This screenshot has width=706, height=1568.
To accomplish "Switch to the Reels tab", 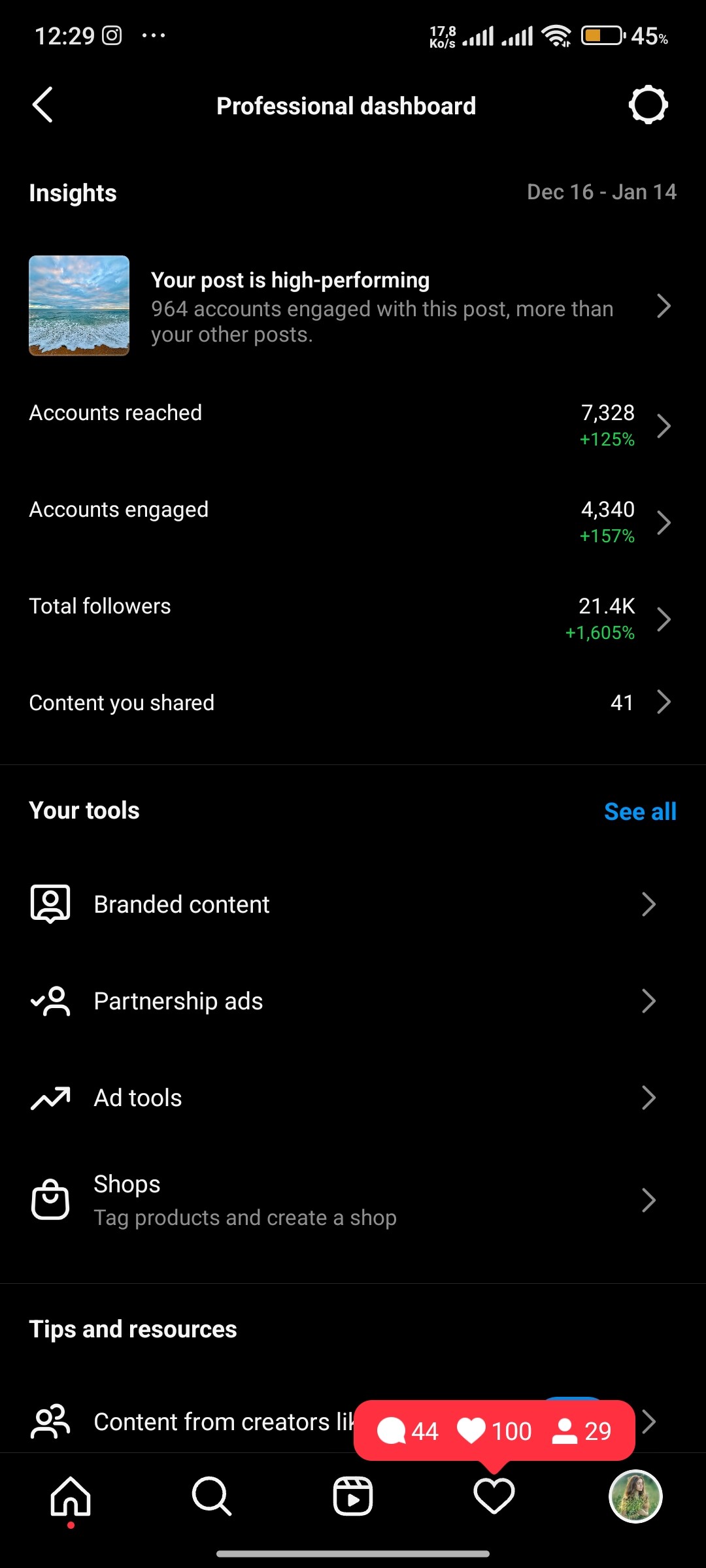I will tap(353, 1496).
